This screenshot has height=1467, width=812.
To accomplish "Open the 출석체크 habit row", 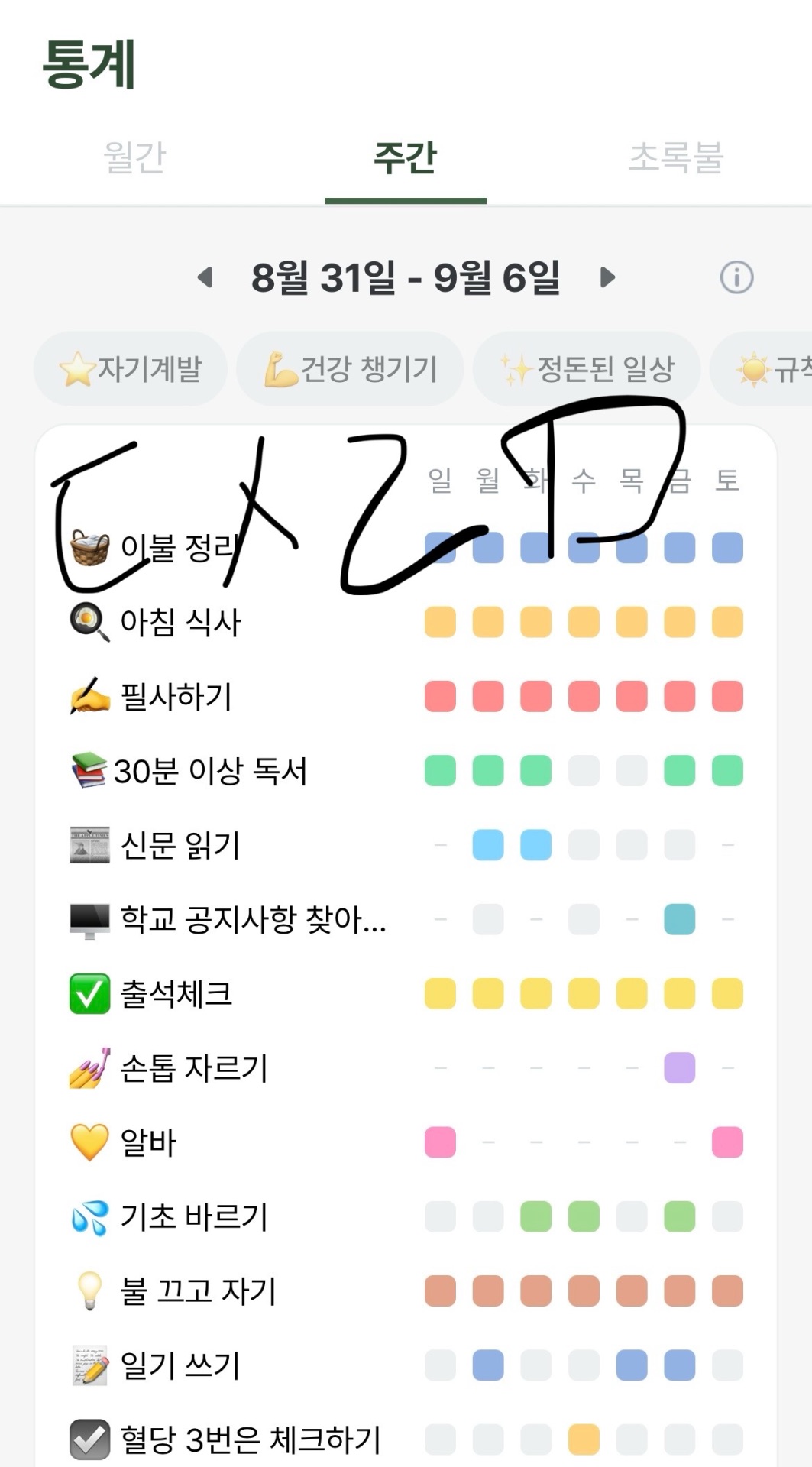I will [x=176, y=994].
